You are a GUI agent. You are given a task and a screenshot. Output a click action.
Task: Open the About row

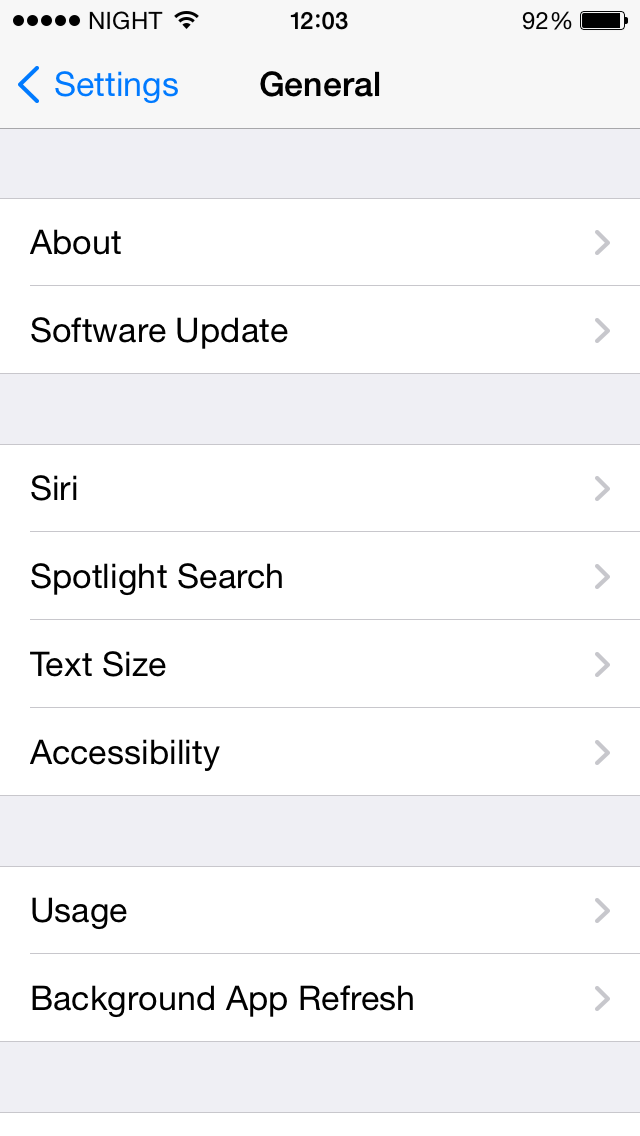[320, 243]
